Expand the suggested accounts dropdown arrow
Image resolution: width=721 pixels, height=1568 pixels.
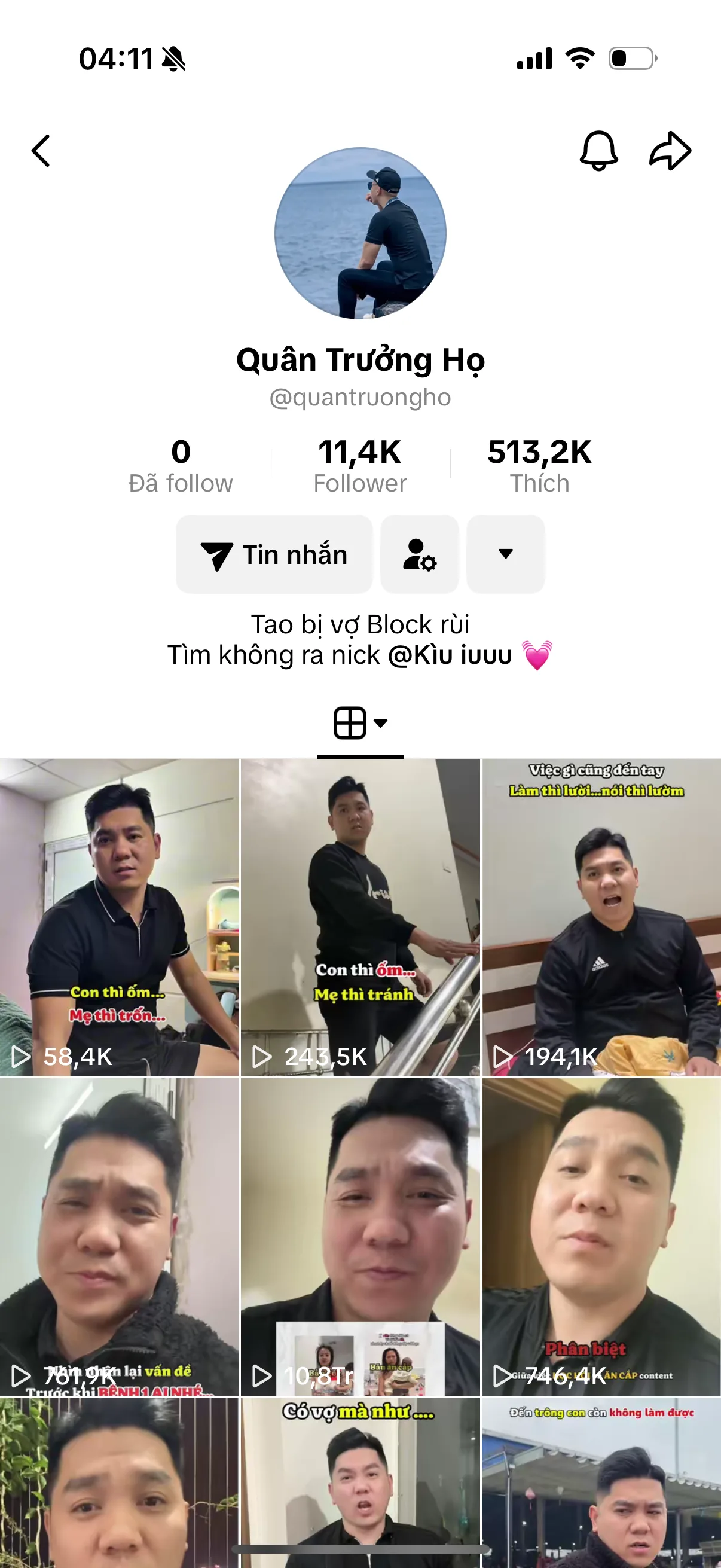pyautogui.click(x=505, y=554)
